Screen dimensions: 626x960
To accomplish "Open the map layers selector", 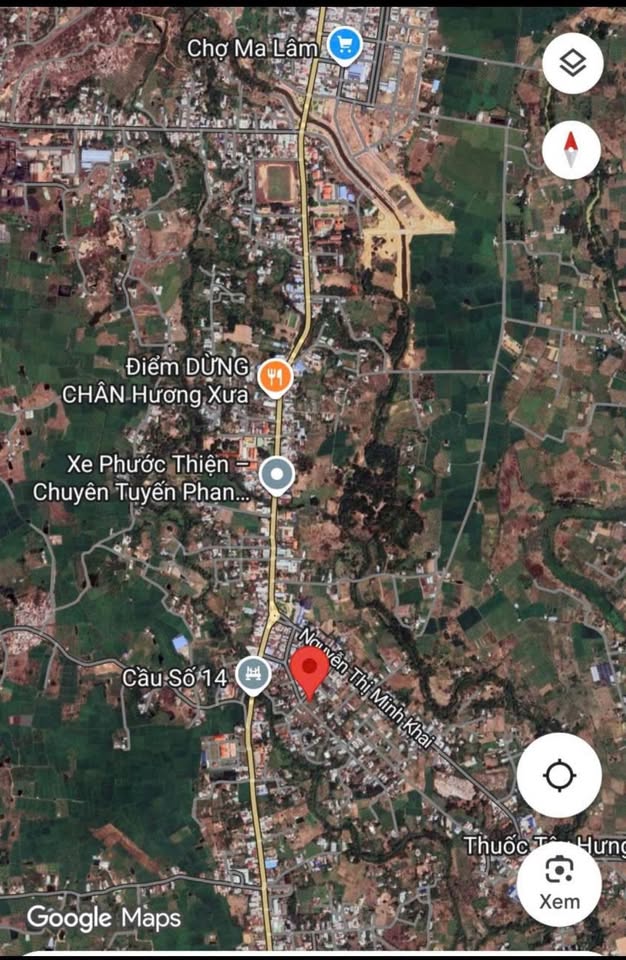I will [x=572, y=64].
